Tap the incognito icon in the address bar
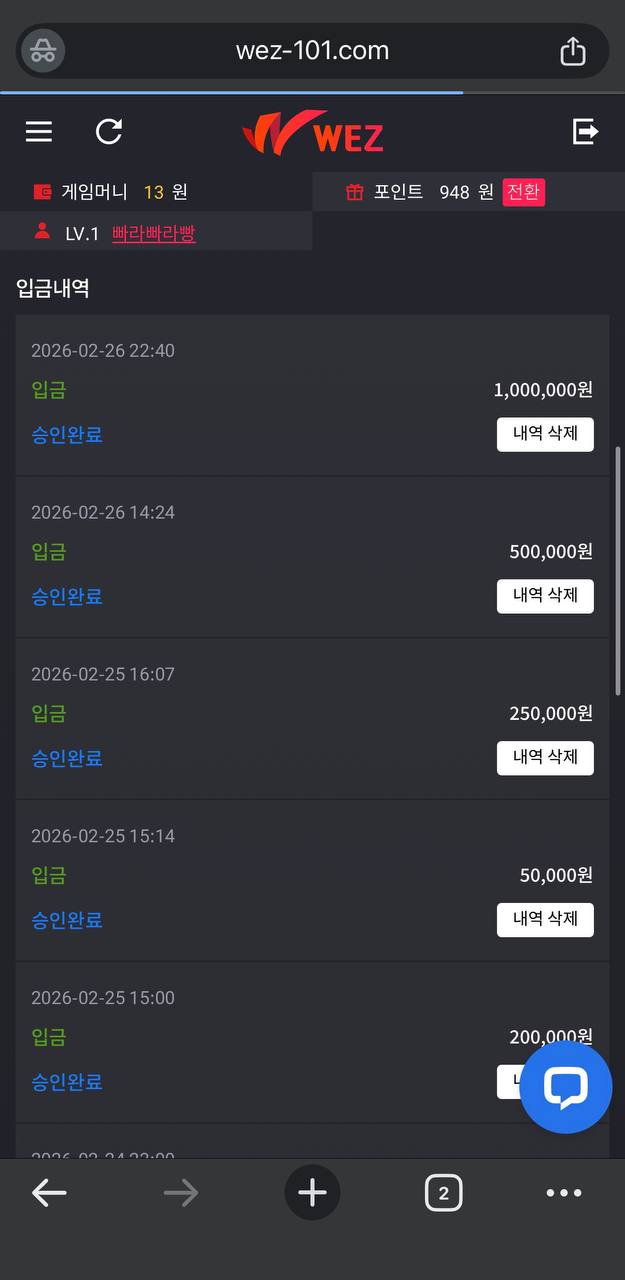625x1280 pixels. point(43,51)
